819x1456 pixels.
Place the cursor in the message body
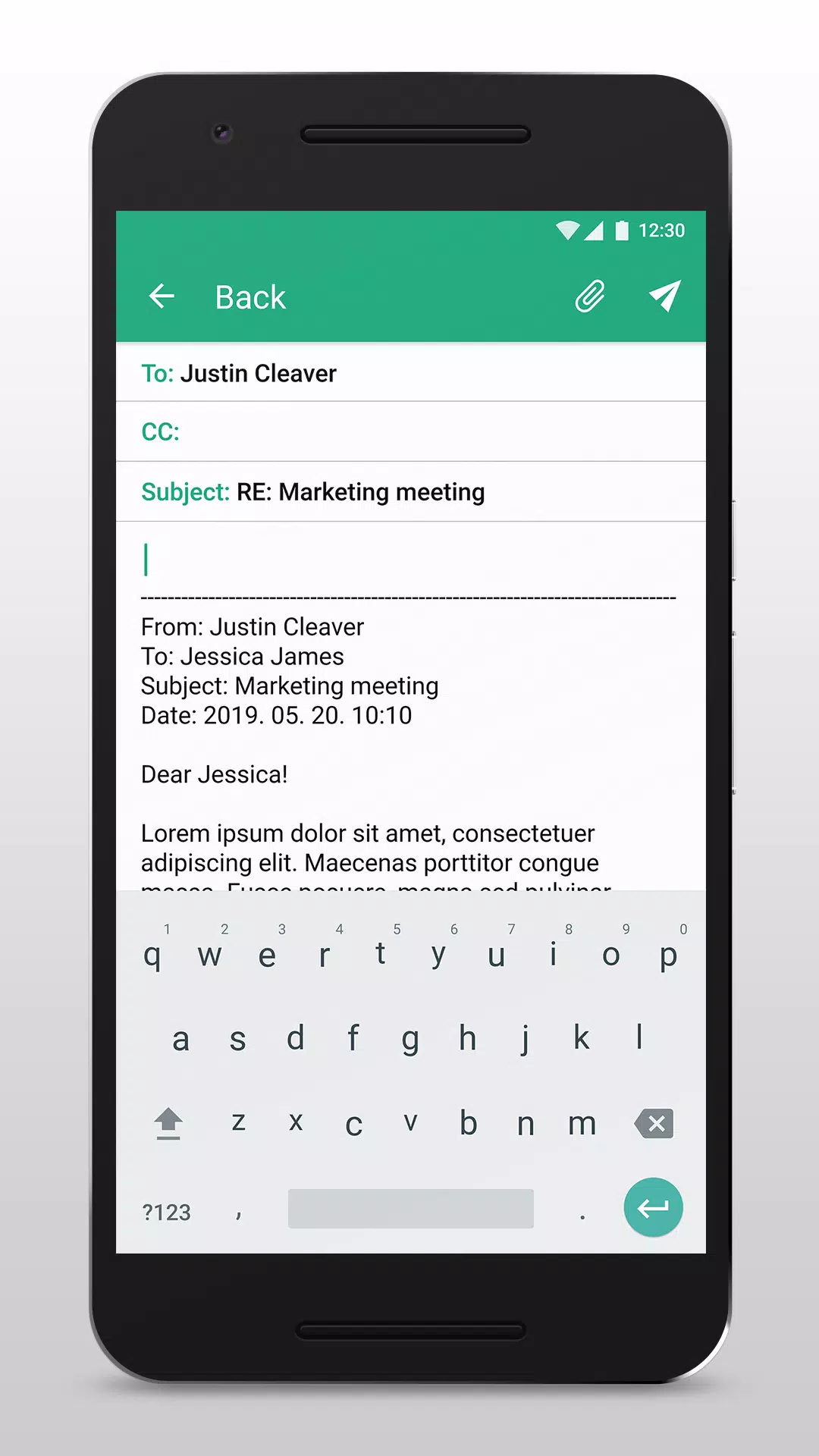[x=410, y=560]
